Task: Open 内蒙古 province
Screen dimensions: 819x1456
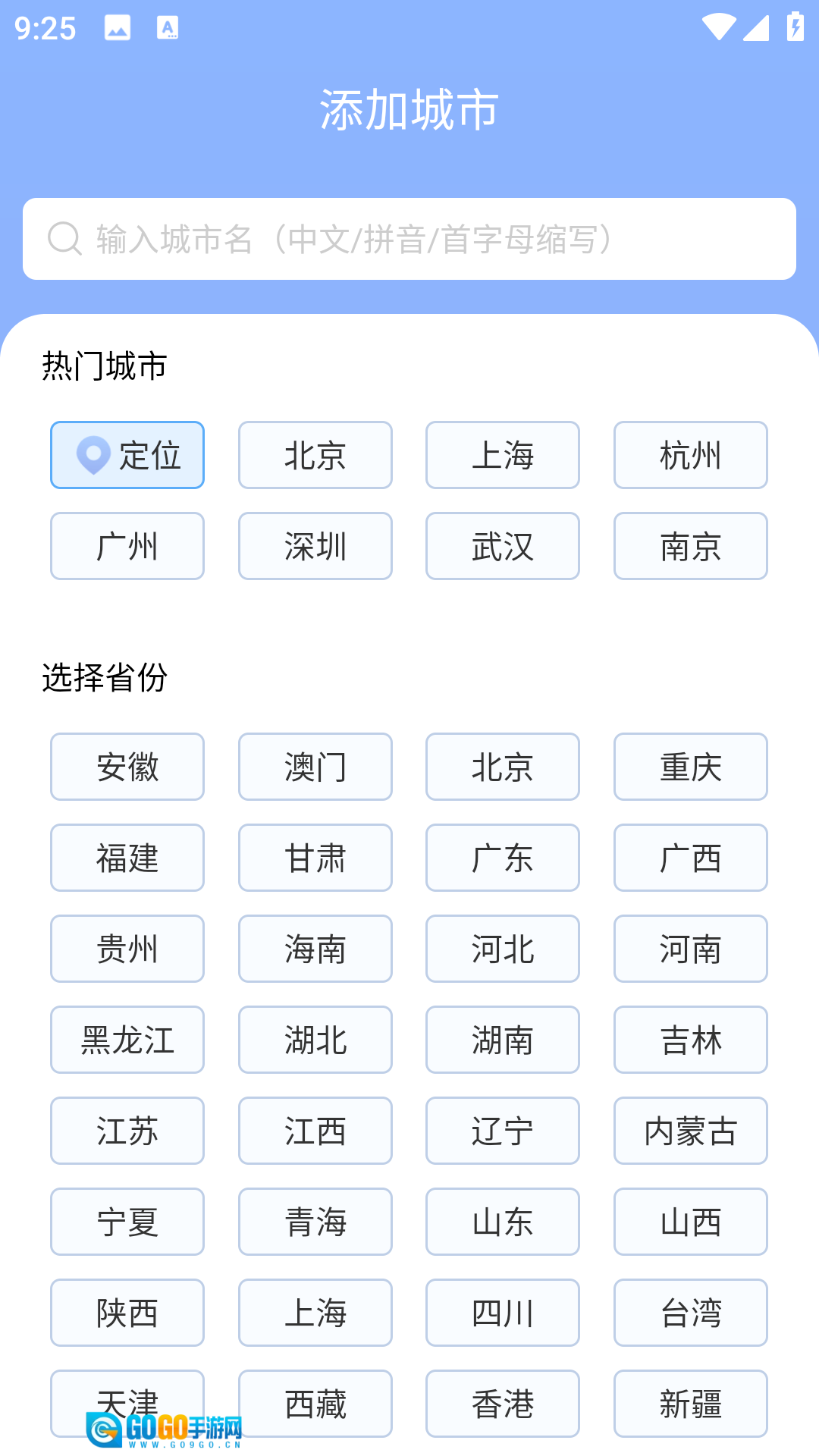Action: coord(690,1131)
